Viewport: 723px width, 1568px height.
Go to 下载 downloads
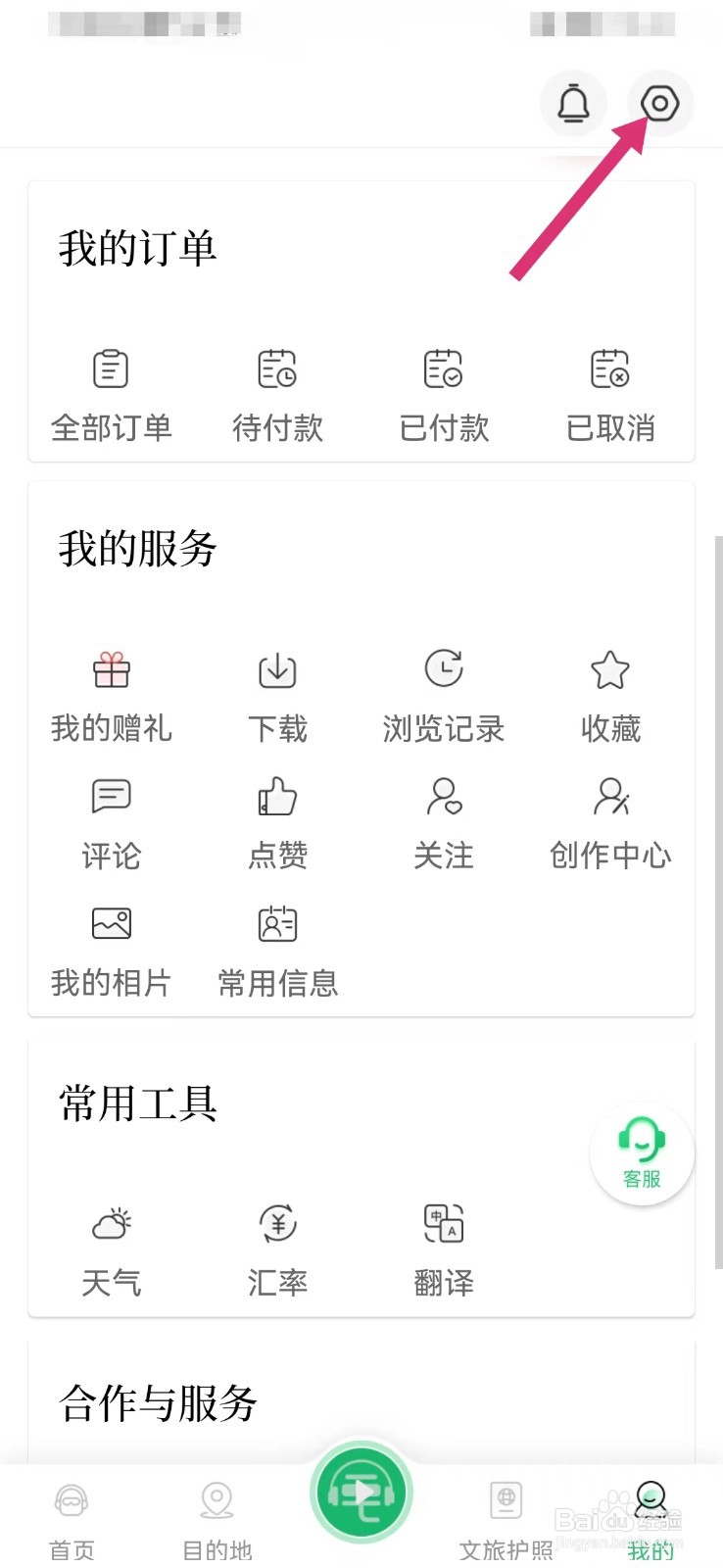(277, 695)
